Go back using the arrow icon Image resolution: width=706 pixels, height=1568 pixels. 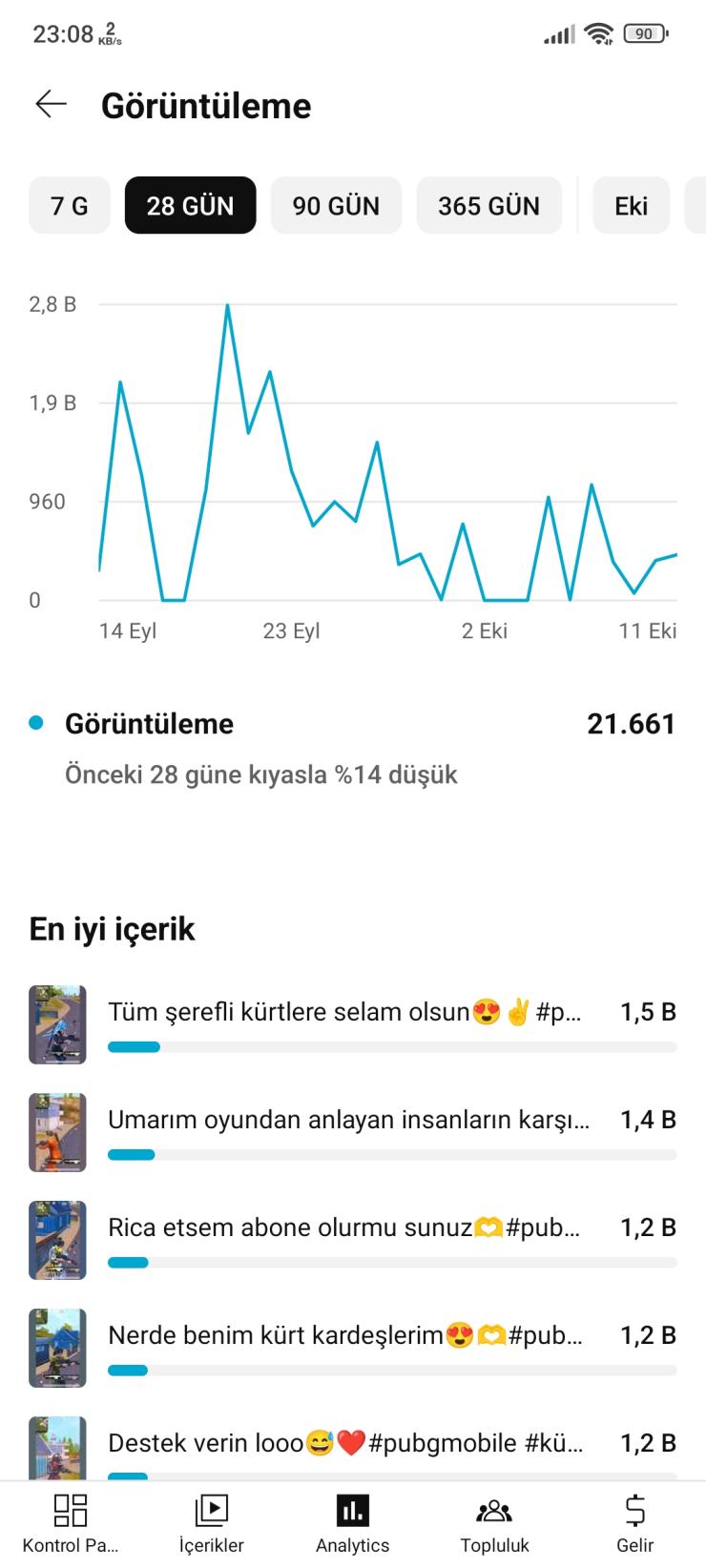point(52,104)
